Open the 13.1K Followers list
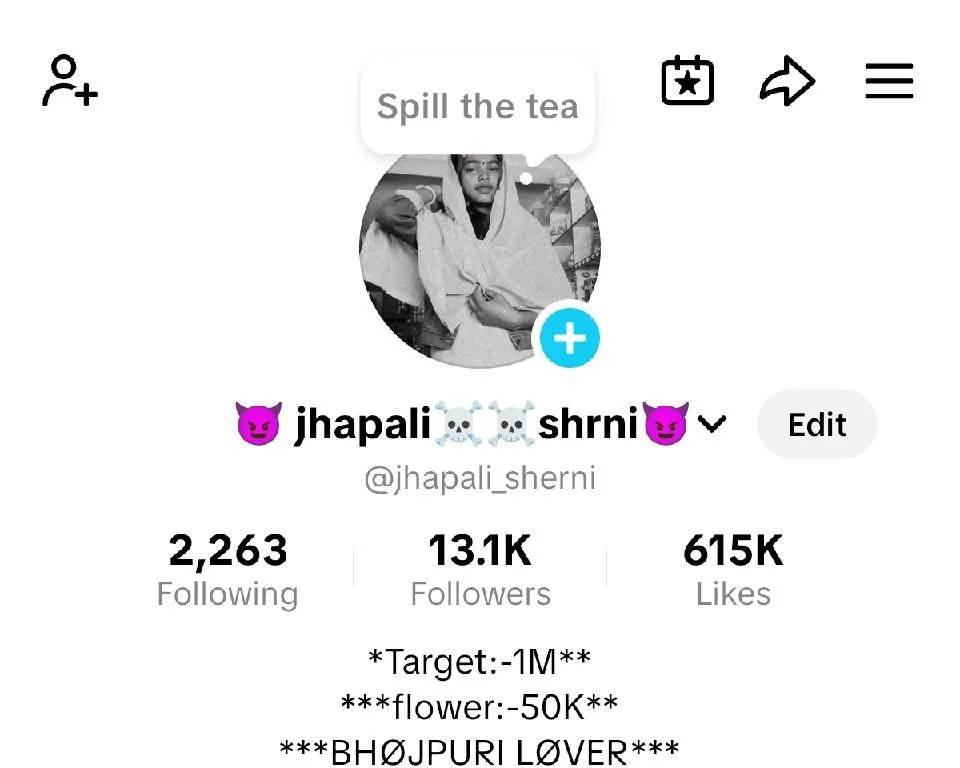Viewport: 960px width, 768px height. click(x=480, y=570)
